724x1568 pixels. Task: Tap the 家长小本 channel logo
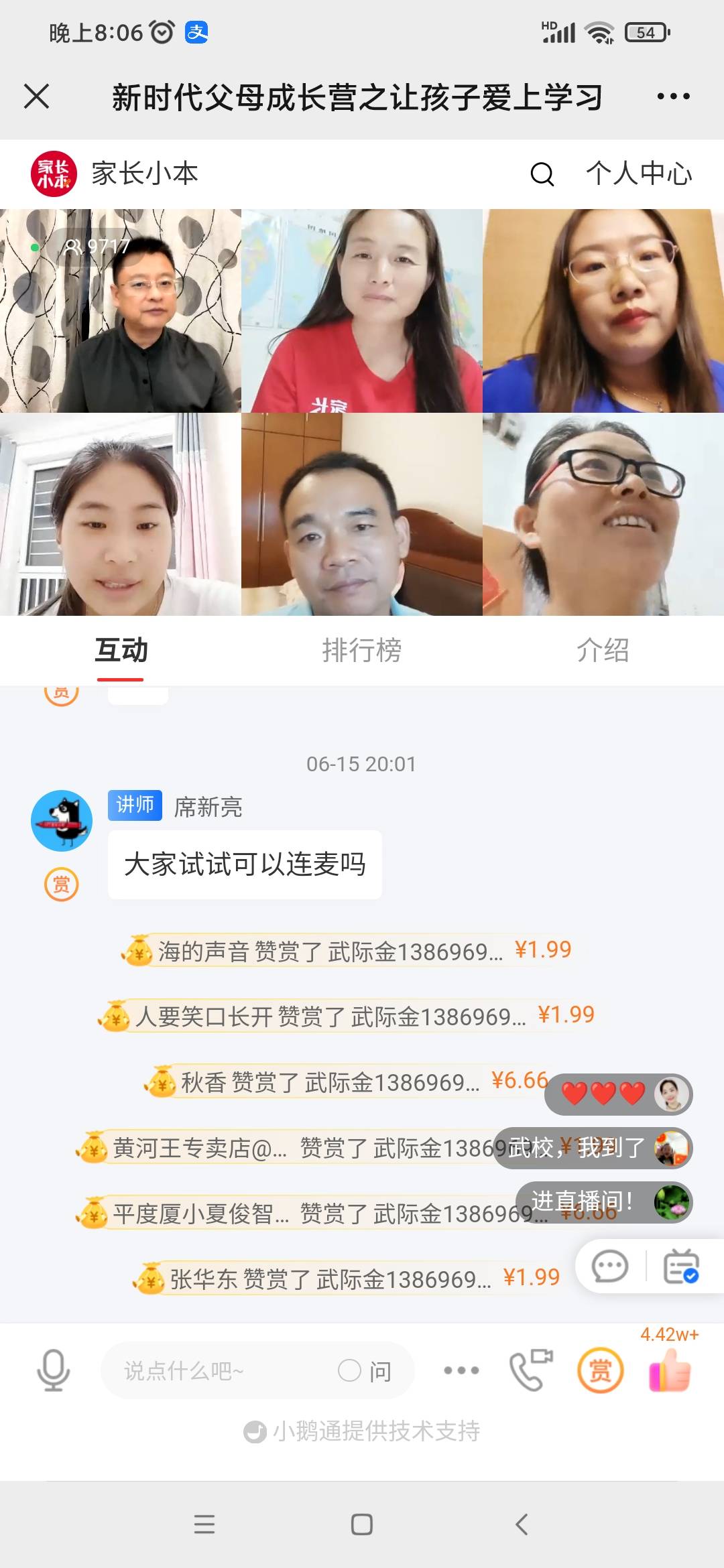pos(55,173)
